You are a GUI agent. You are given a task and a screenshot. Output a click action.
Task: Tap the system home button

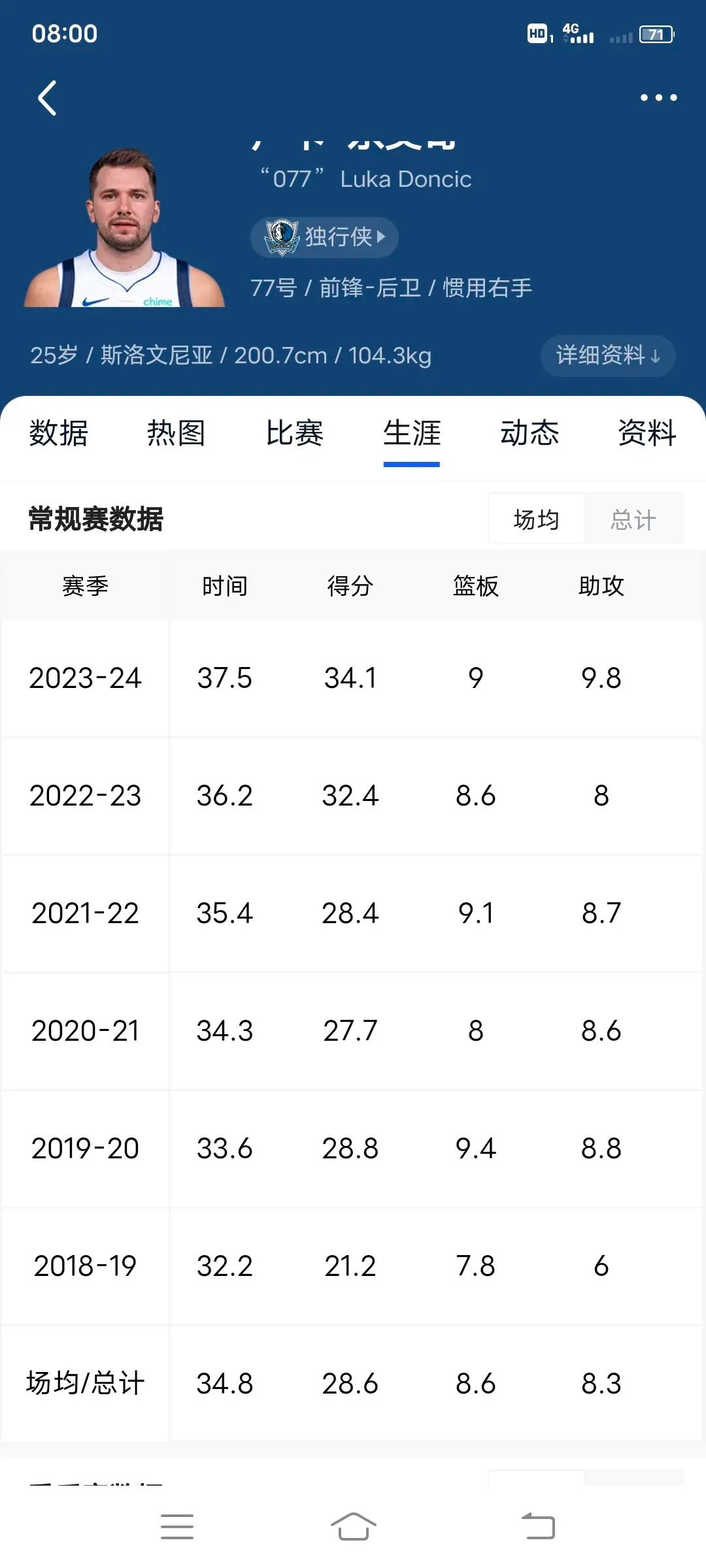click(353, 1527)
